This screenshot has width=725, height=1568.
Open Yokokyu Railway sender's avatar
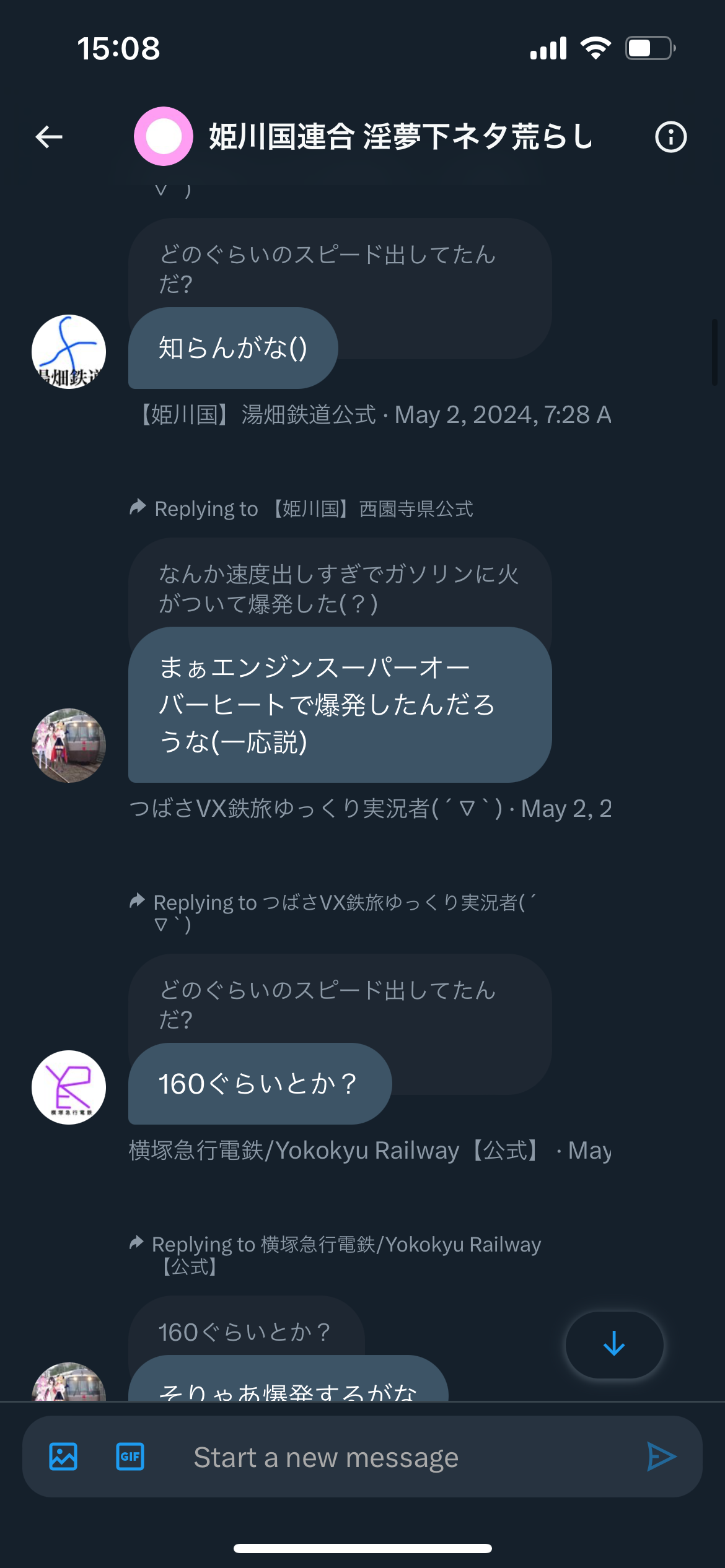[x=69, y=1087]
